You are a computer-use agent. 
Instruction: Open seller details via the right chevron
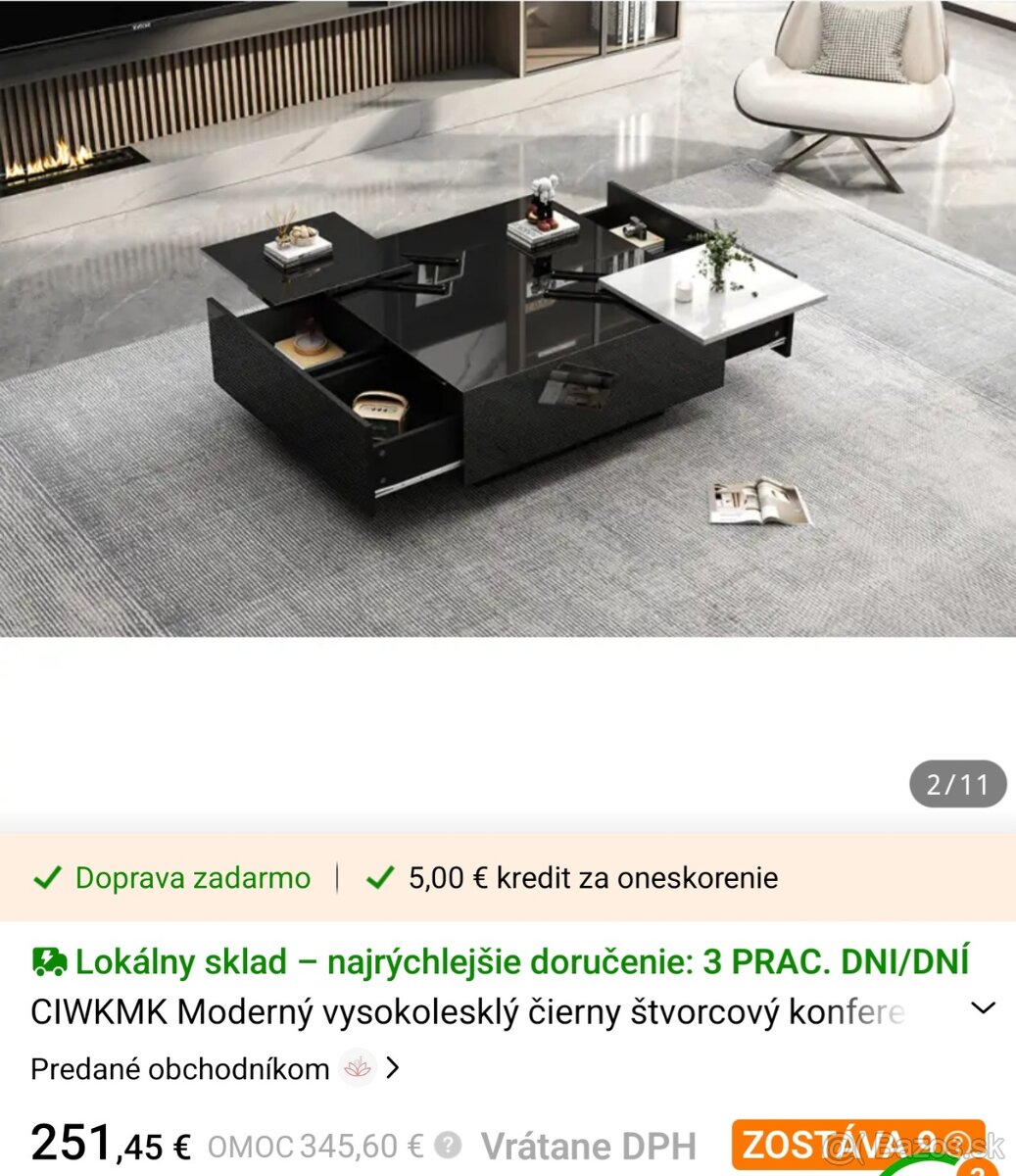(395, 1068)
